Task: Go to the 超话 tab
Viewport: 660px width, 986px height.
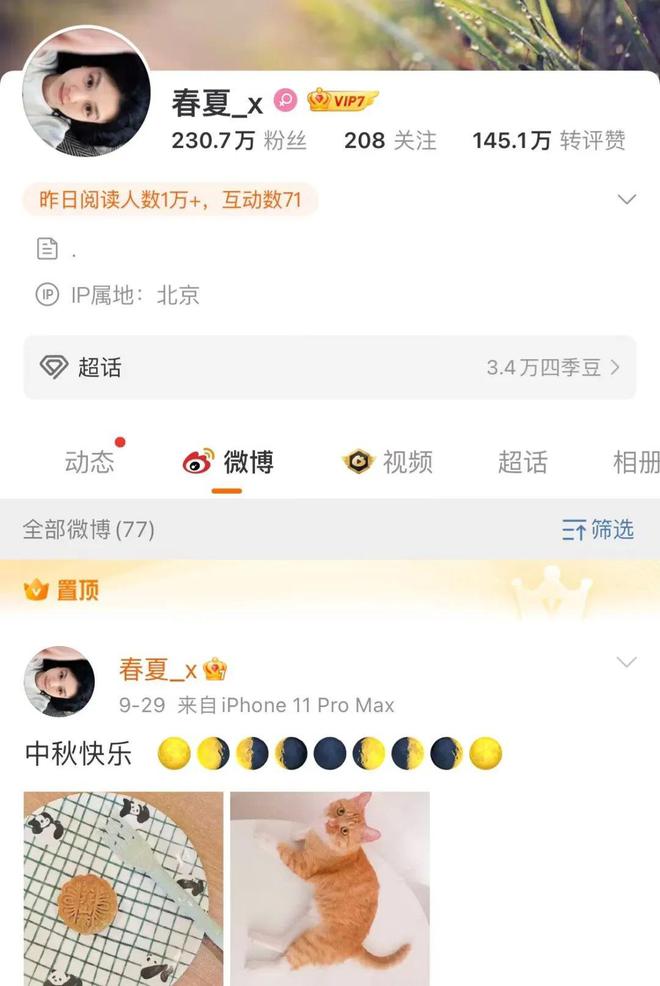Action: [522, 462]
